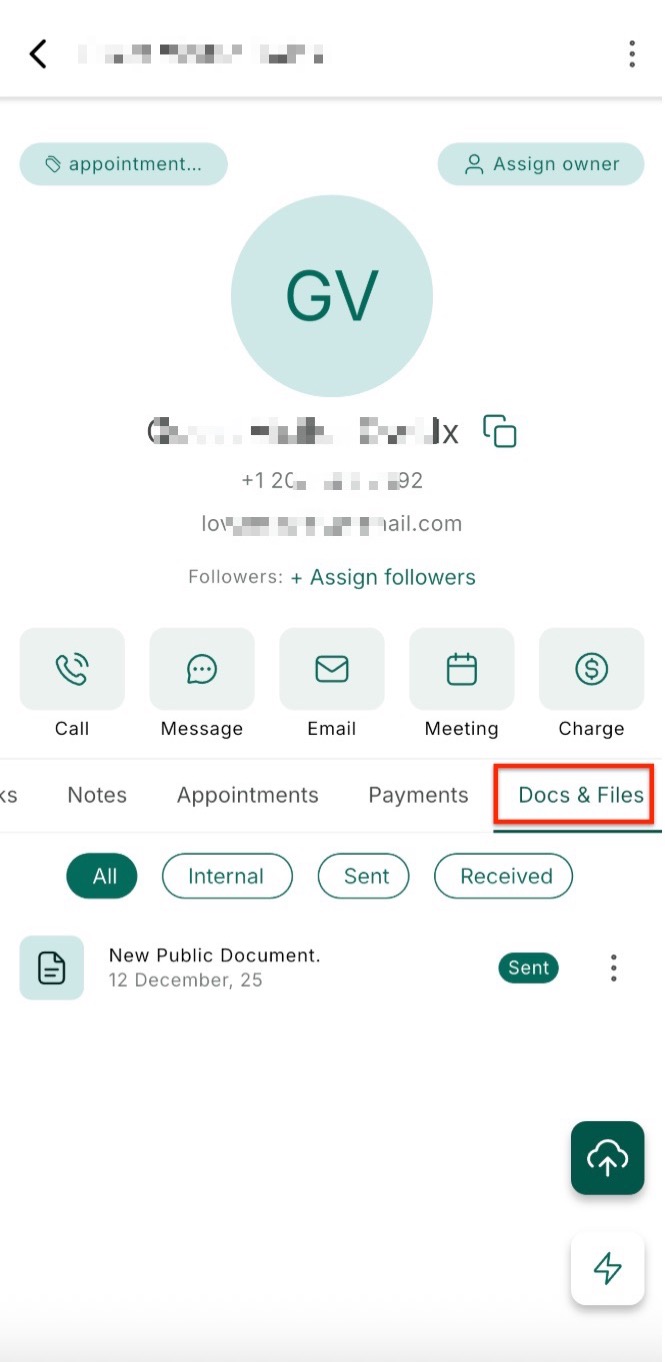Assign followers to this contact
Image resolution: width=665 pixels, height=1362 pixels.
click(x=383, y=577)
